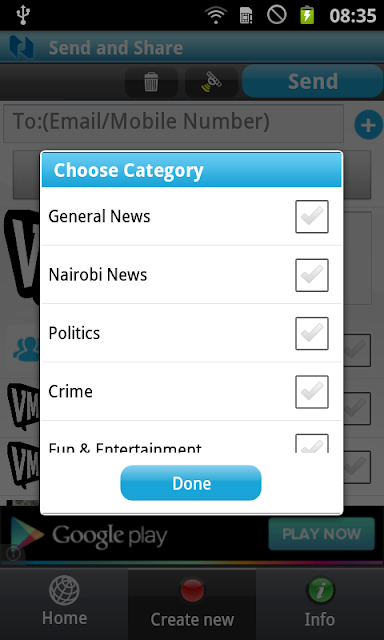The width and height of the screenshot is (384, 640).
Task: Check the General News category
Action: point(312,217)
